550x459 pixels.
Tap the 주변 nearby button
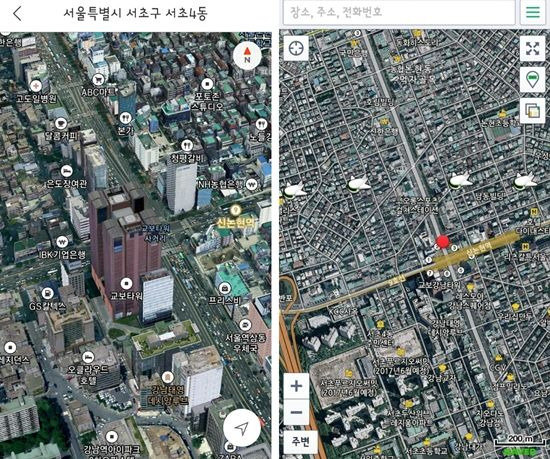tap(301, 442)
